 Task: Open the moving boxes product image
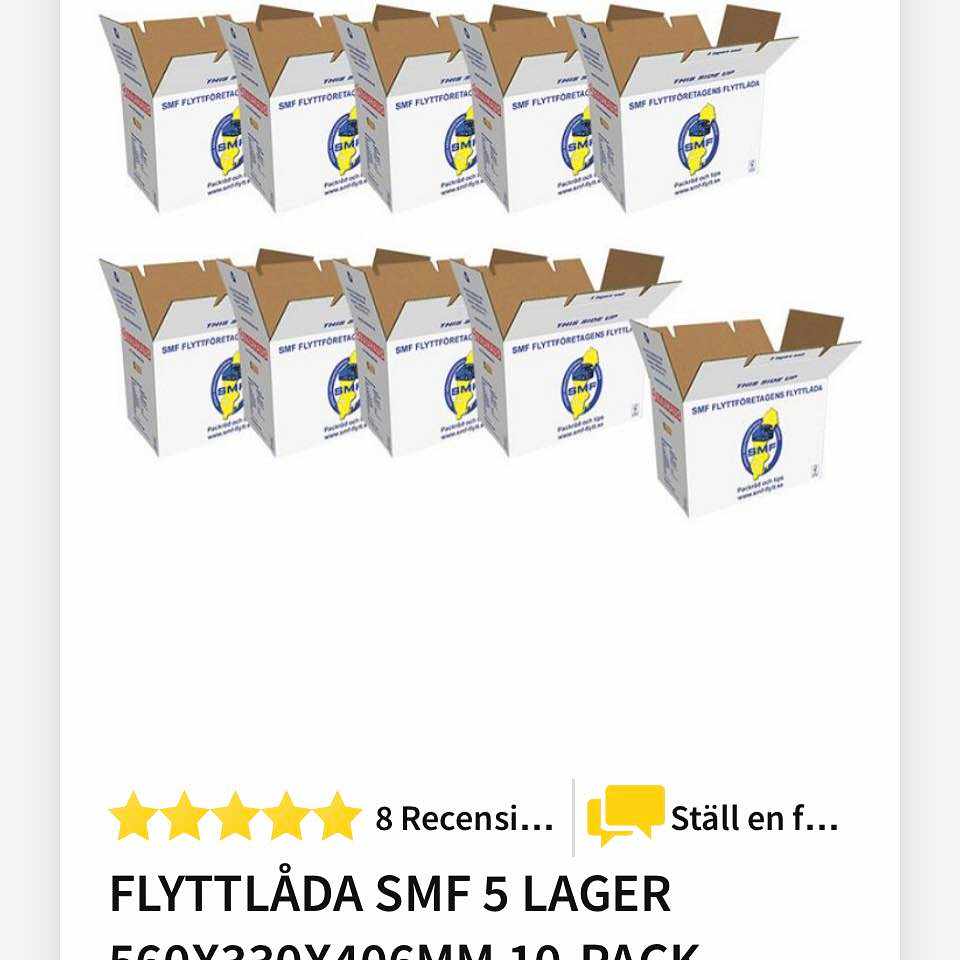pos(478,260)
